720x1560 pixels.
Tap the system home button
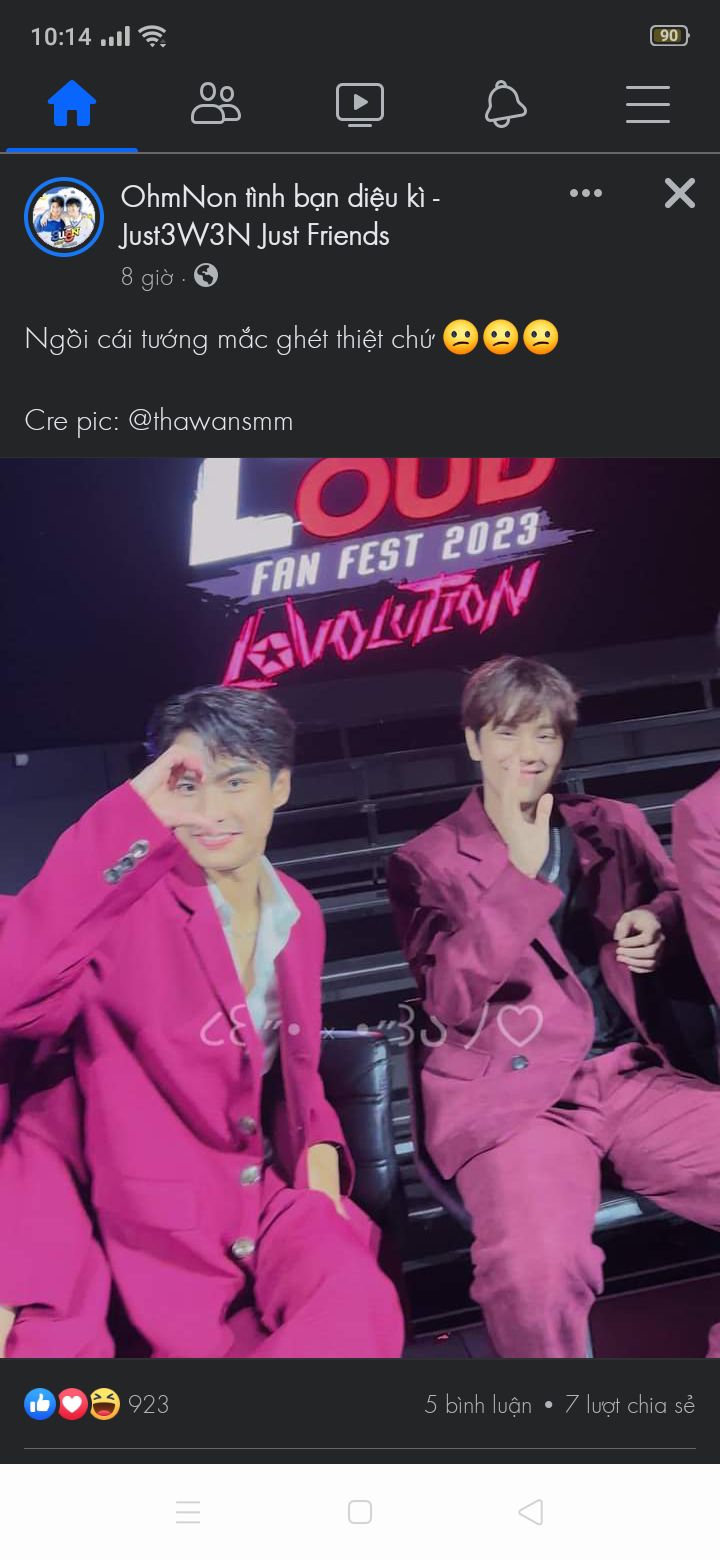(x=360, y=1512)
